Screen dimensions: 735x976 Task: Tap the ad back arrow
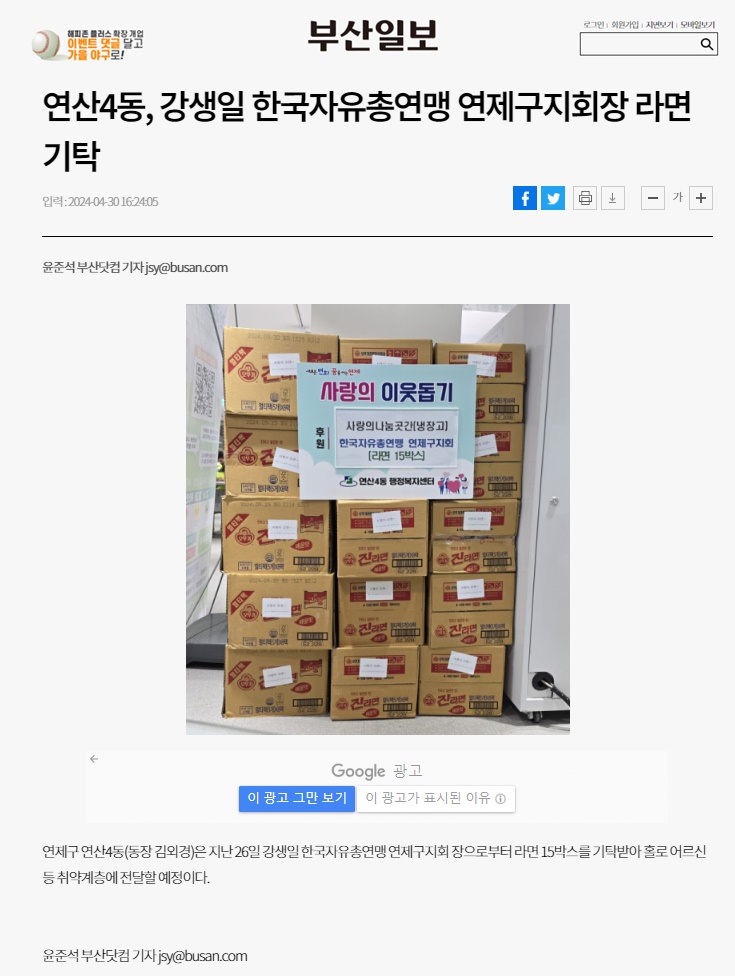(x=94, y=759)
